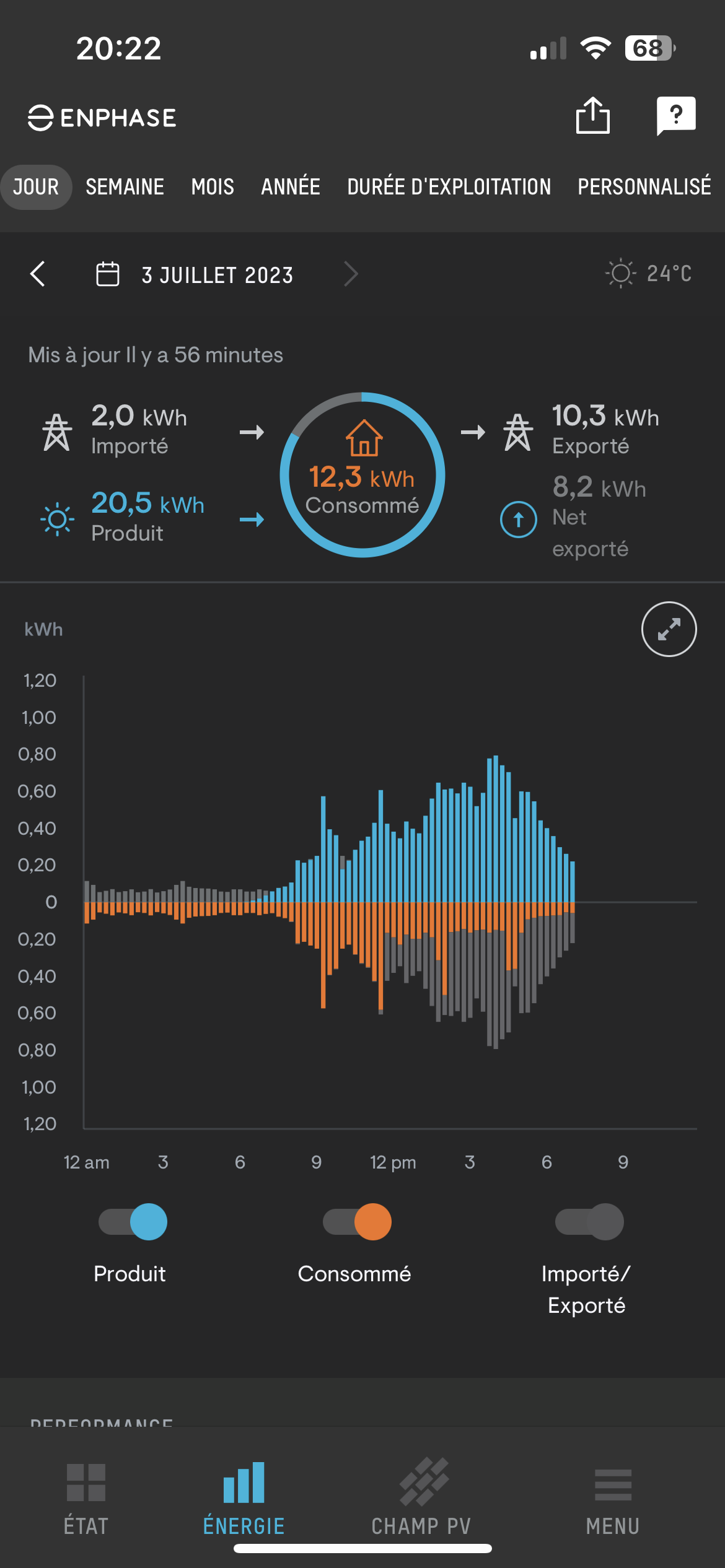
Task: Switch to the ANNÉE view
Action: tap(291, 187)
